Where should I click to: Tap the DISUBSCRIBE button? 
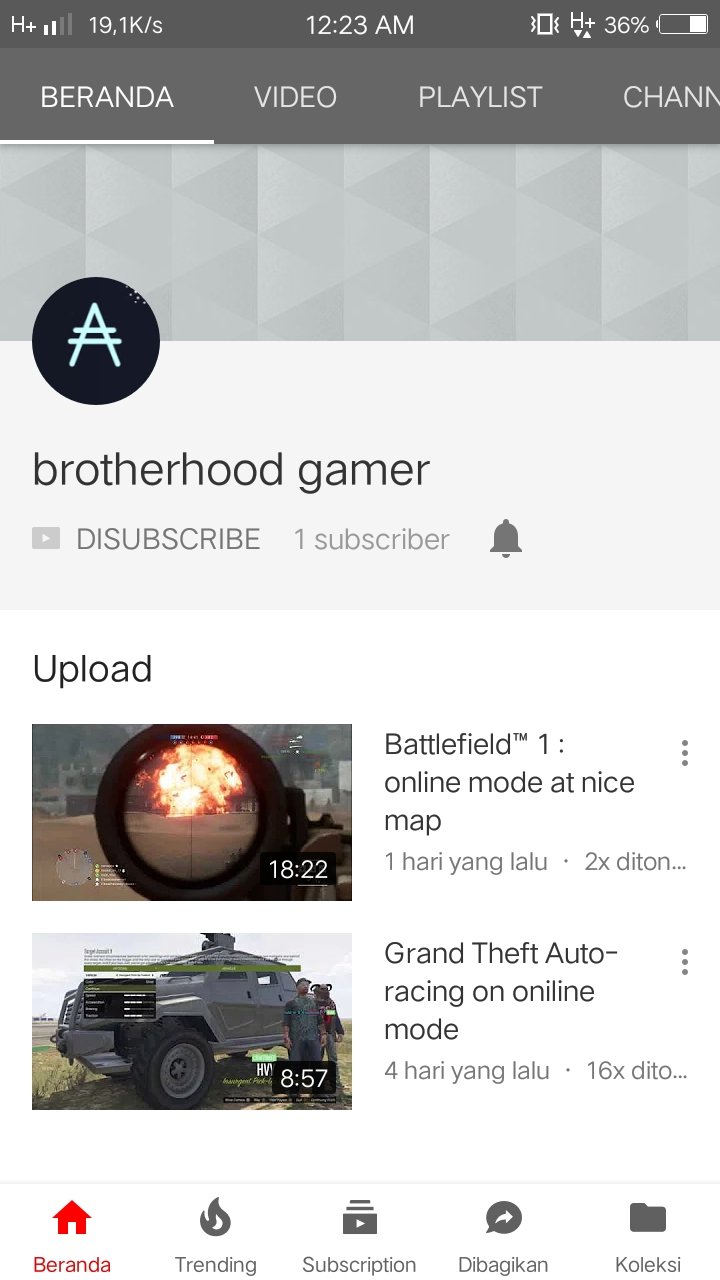(x=146, y=539)
